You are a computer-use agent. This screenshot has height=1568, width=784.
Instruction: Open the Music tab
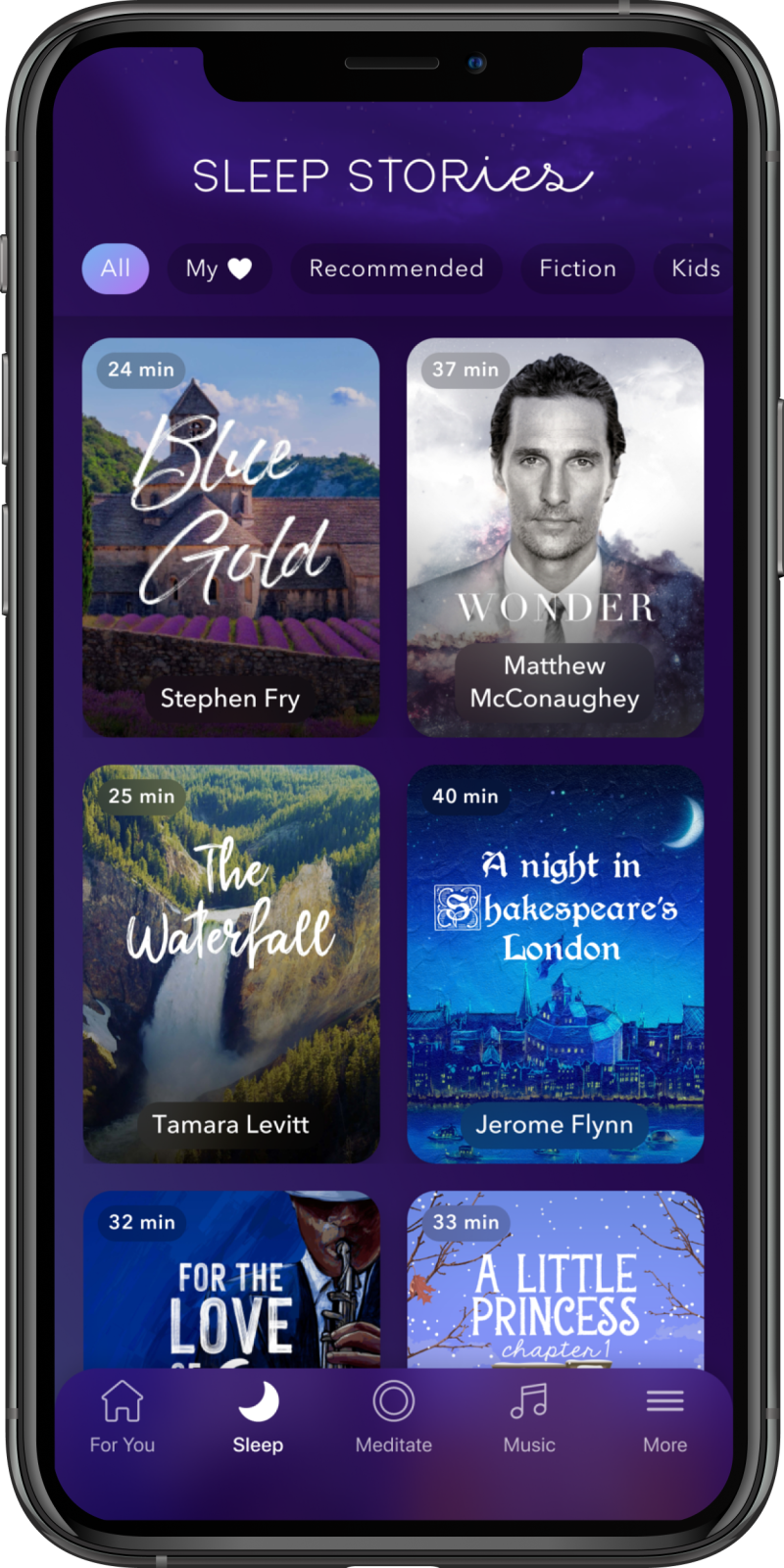click(529, 1416)
